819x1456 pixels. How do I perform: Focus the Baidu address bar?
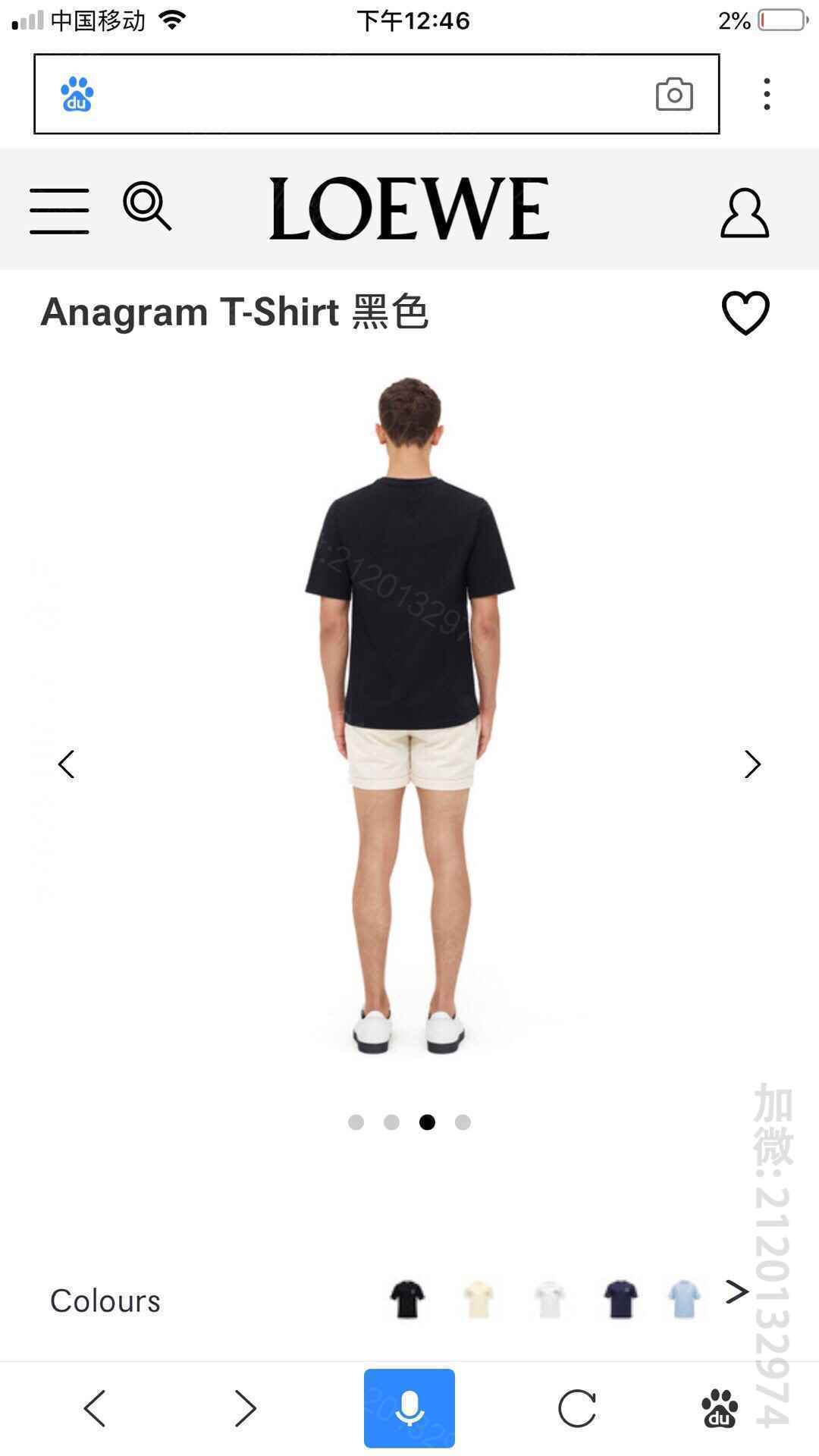click(364, 95)
